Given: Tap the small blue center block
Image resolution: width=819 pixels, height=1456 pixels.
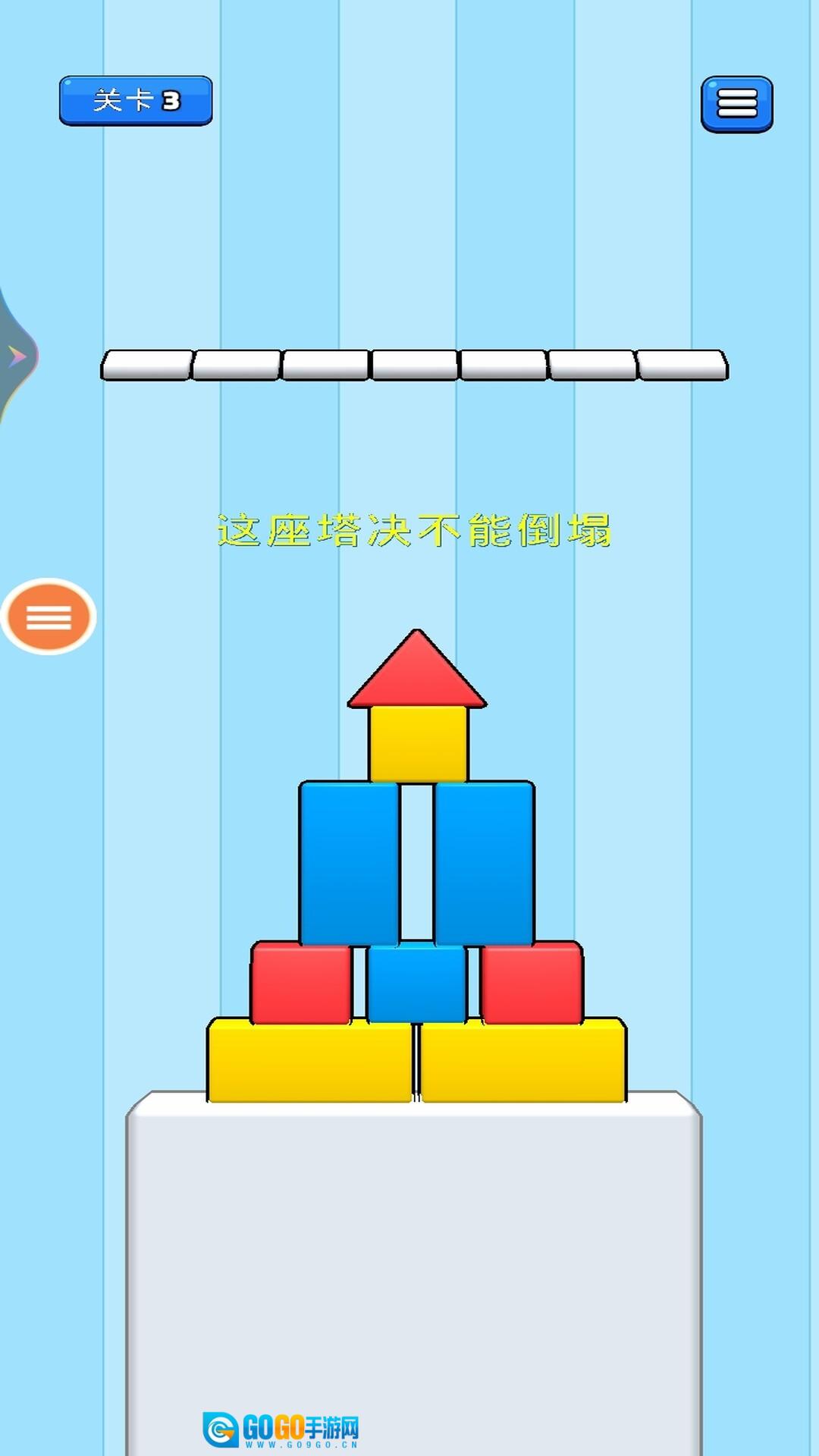Looking at the screenshot, I should click(416, 984).
